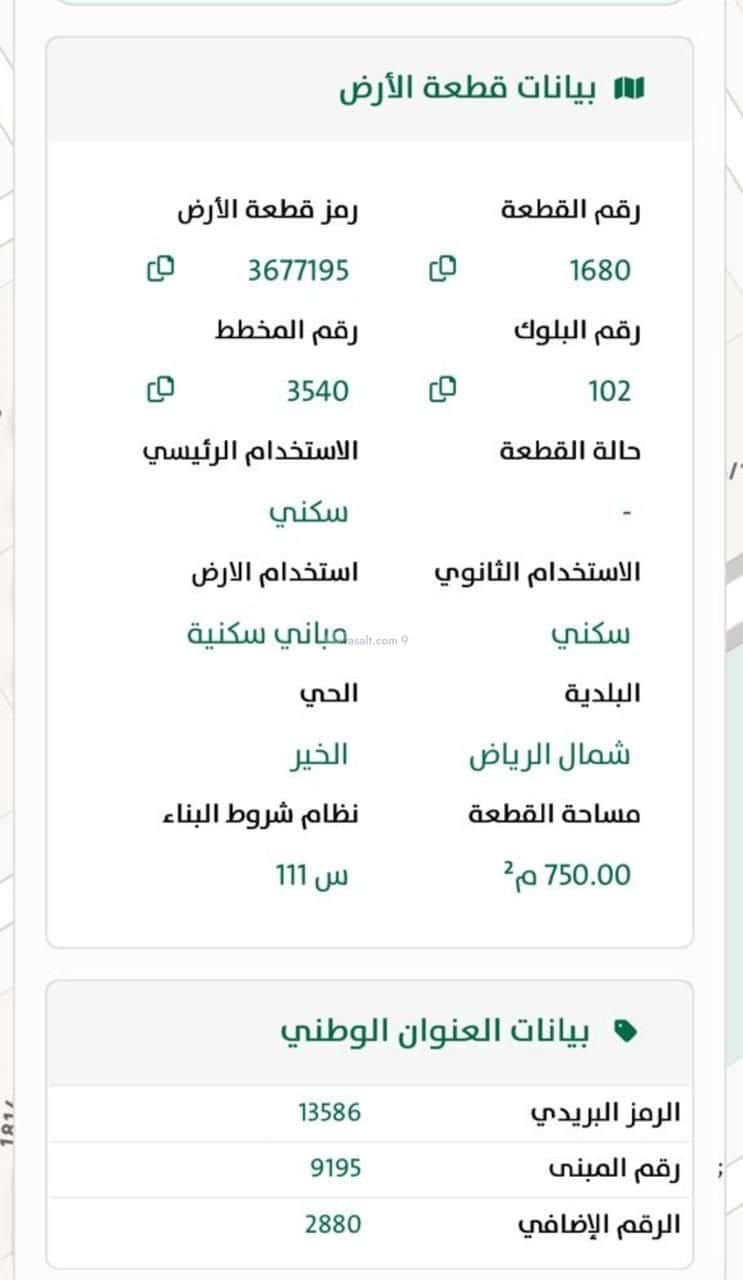This screenshot has height=1280, width=743.
Task: Copy the plot number 1680
Action: (x=442, y=269)
